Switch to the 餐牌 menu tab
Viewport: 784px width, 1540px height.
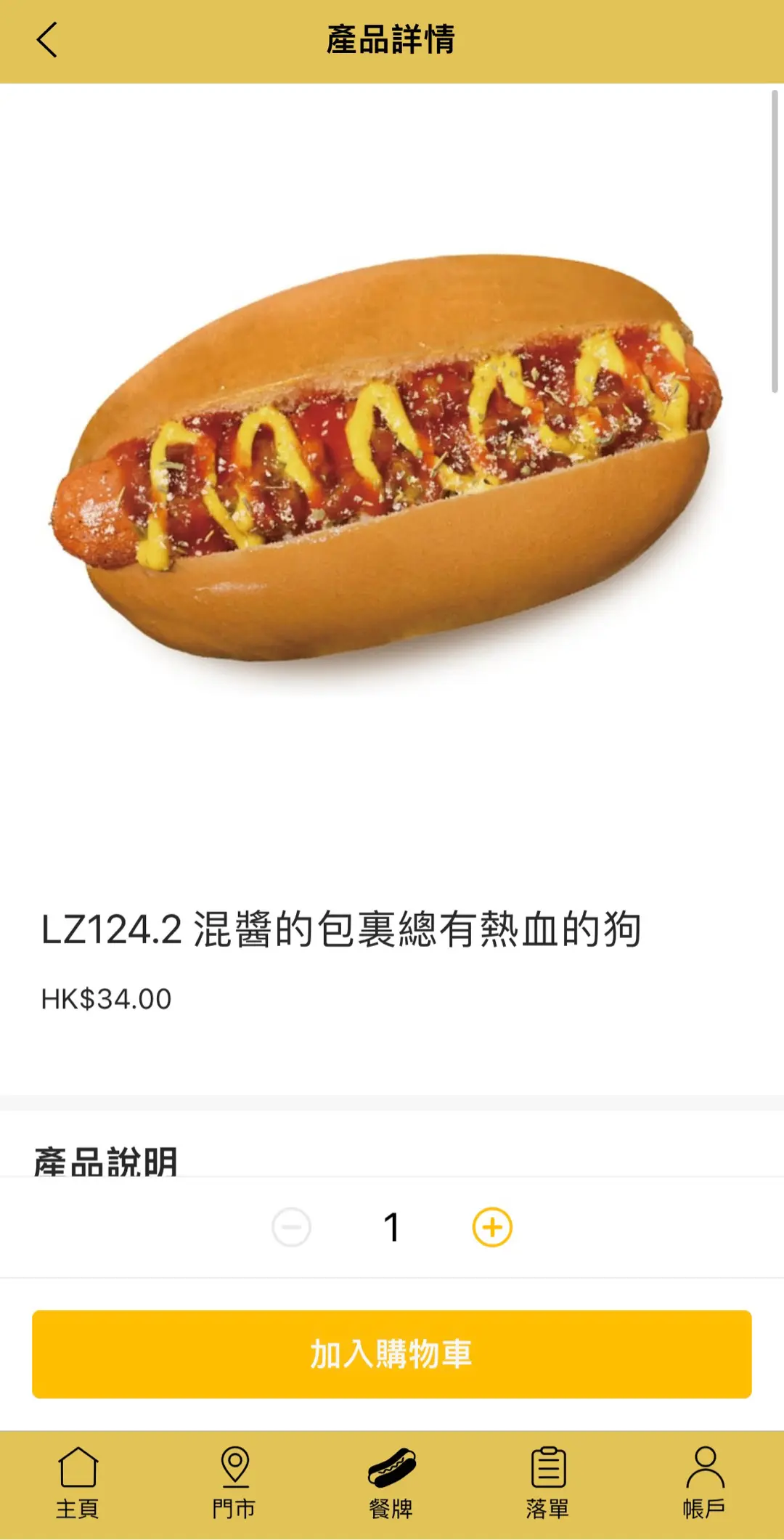click(391, 1483)
